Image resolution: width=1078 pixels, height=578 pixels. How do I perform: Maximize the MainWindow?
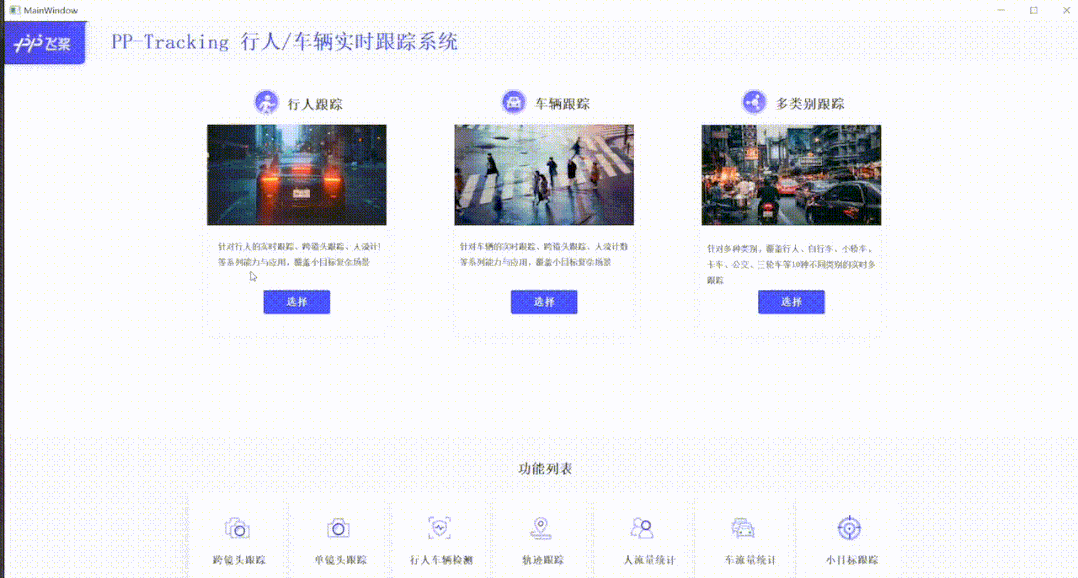(1033, 9)
